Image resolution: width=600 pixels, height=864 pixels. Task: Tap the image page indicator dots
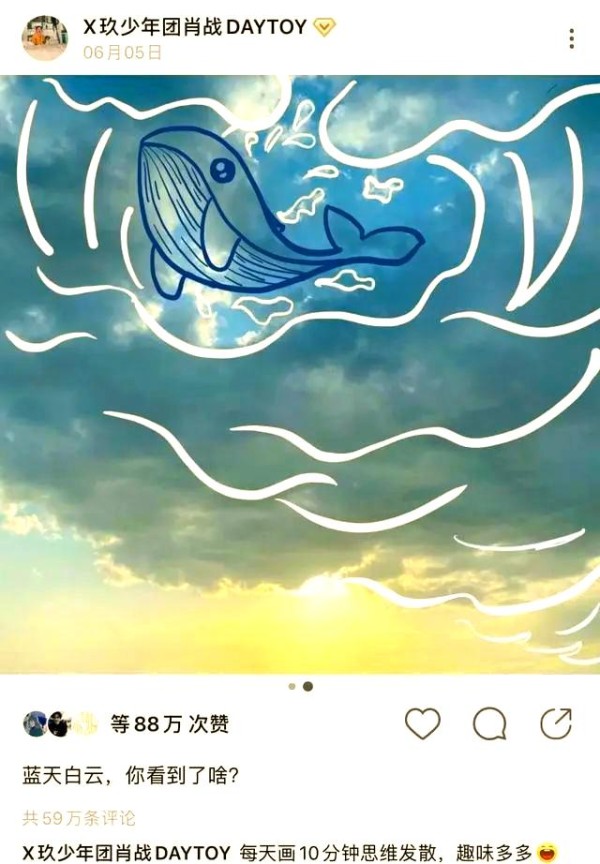click(300, 687)
